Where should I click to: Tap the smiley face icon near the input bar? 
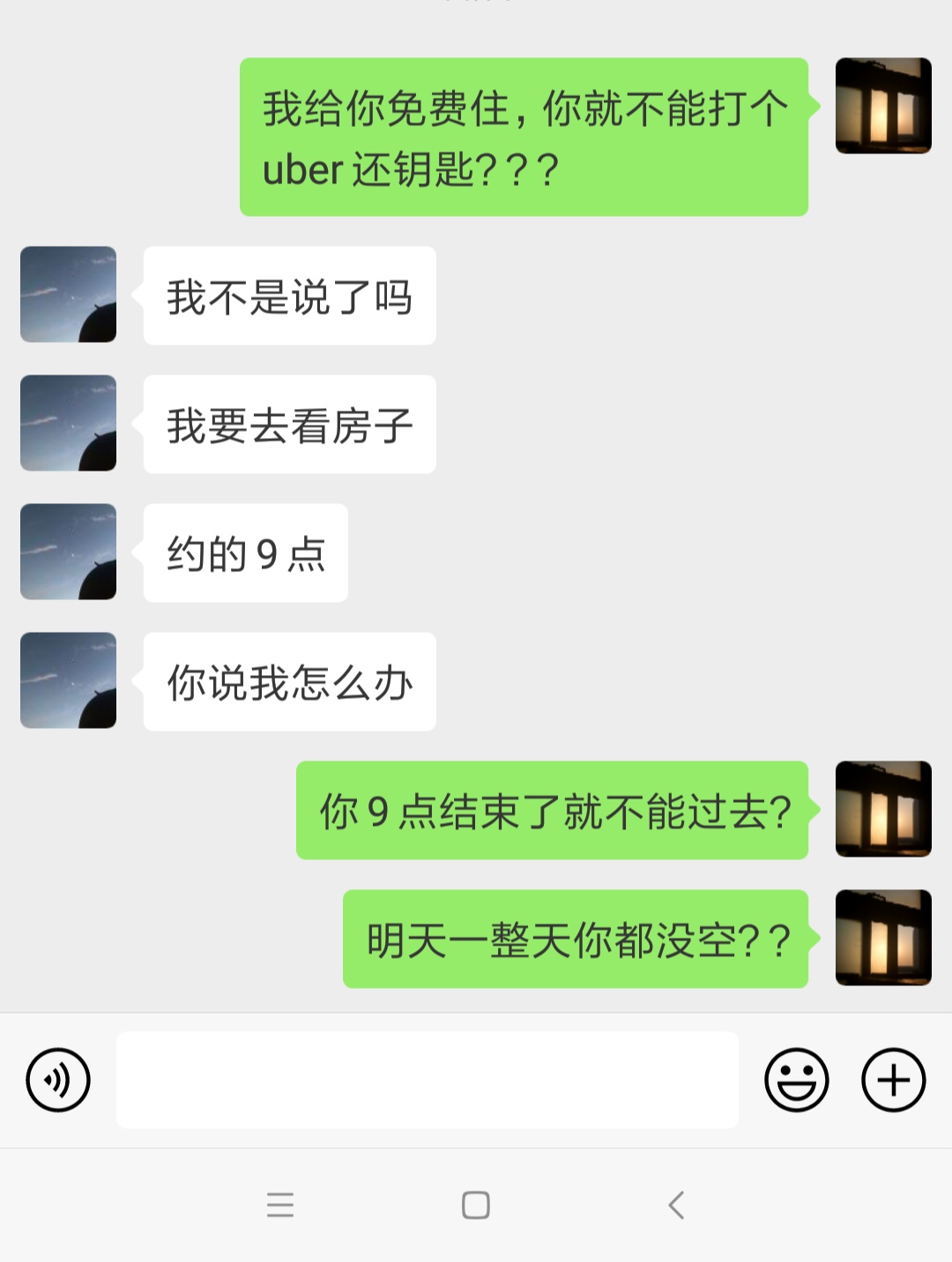point(796,1080)
